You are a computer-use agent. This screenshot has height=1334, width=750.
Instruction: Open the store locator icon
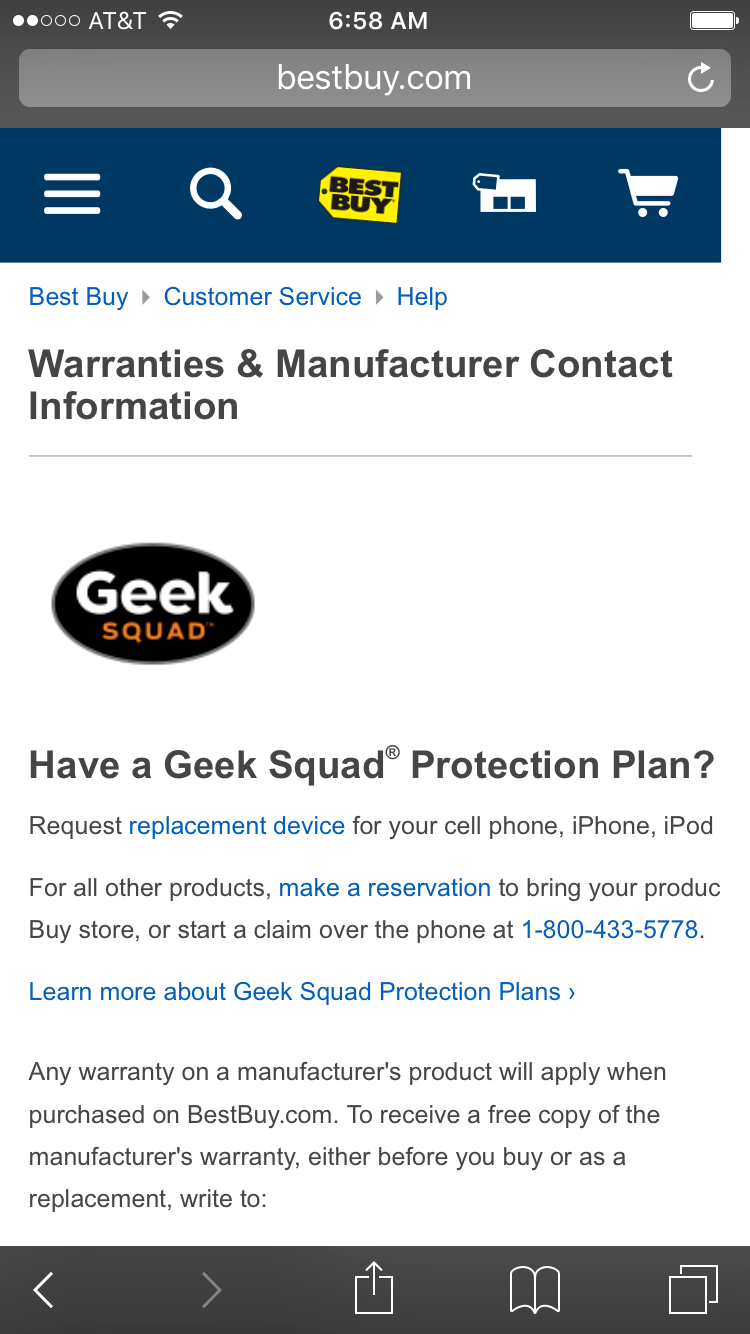pos(505,193)
